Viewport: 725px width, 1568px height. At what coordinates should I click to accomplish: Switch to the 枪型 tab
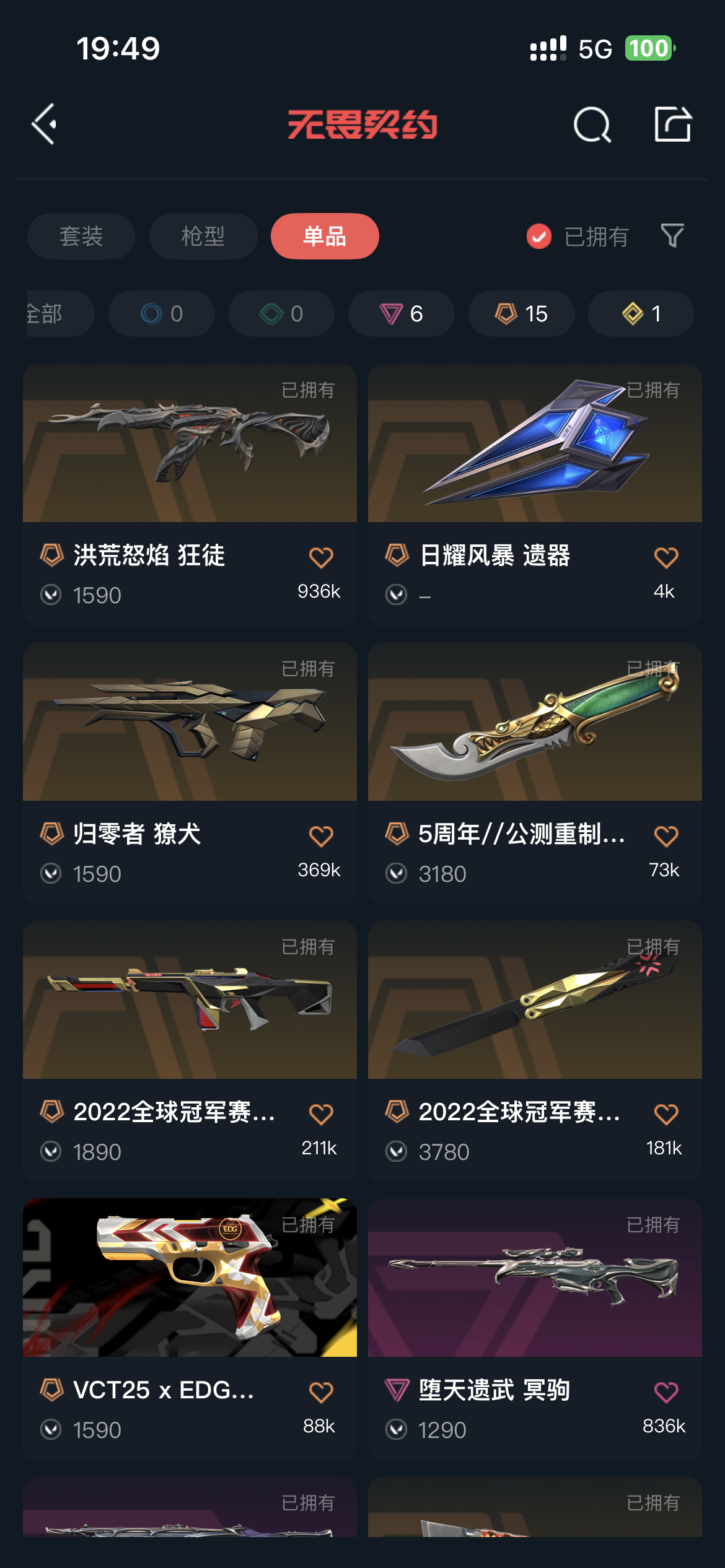(203, 236)
